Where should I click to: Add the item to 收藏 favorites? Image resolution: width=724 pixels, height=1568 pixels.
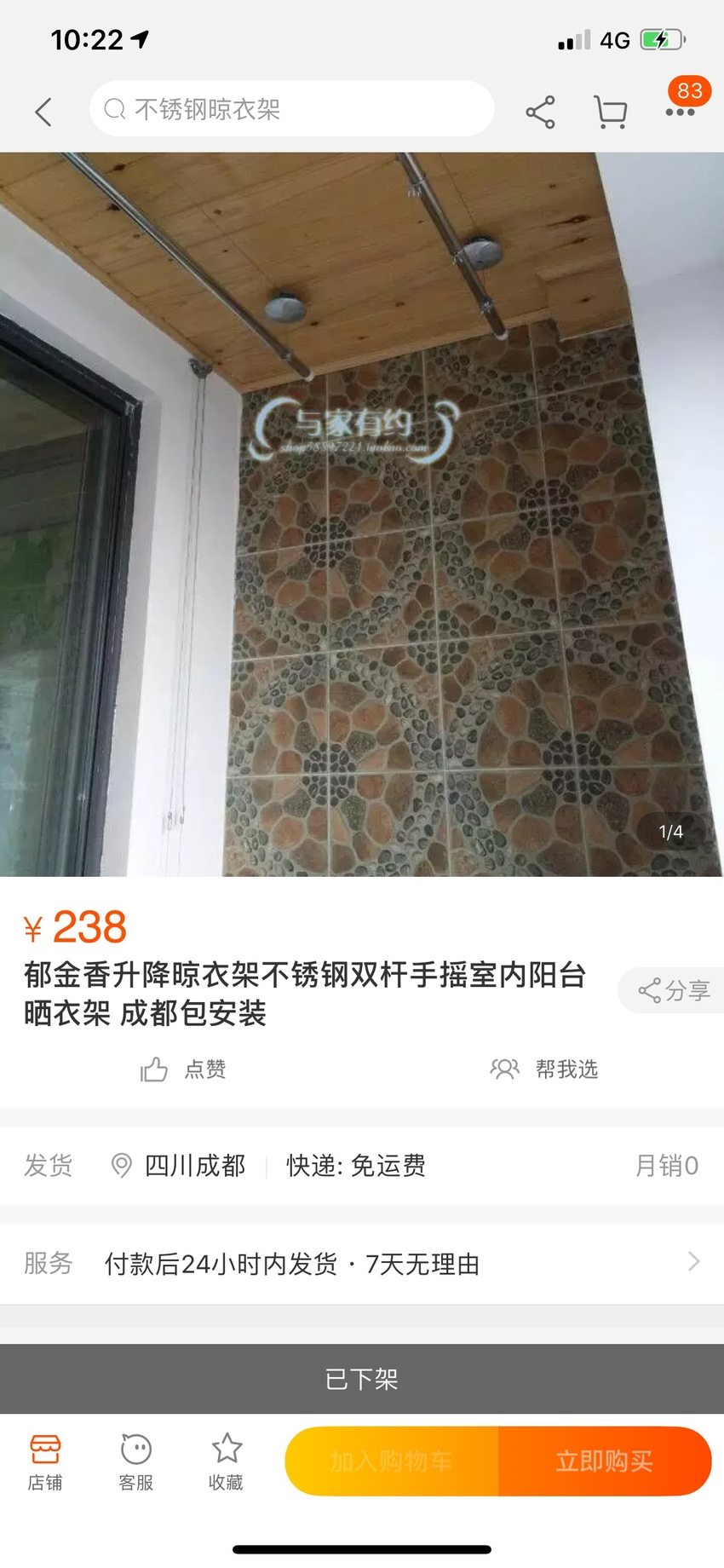point(227,1461)
